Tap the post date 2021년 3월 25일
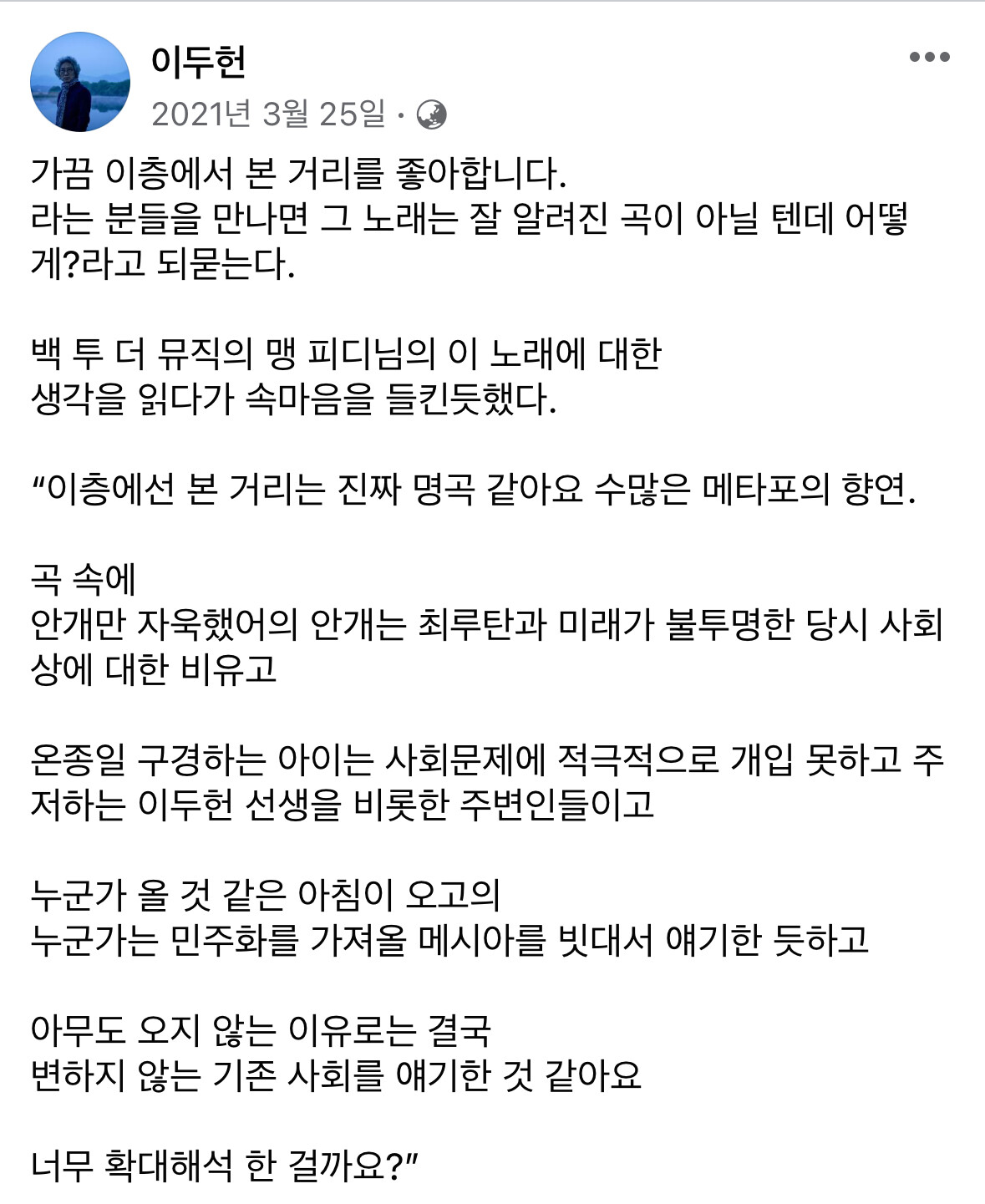The image size is (985, 1204). click(x=268, y=114)
